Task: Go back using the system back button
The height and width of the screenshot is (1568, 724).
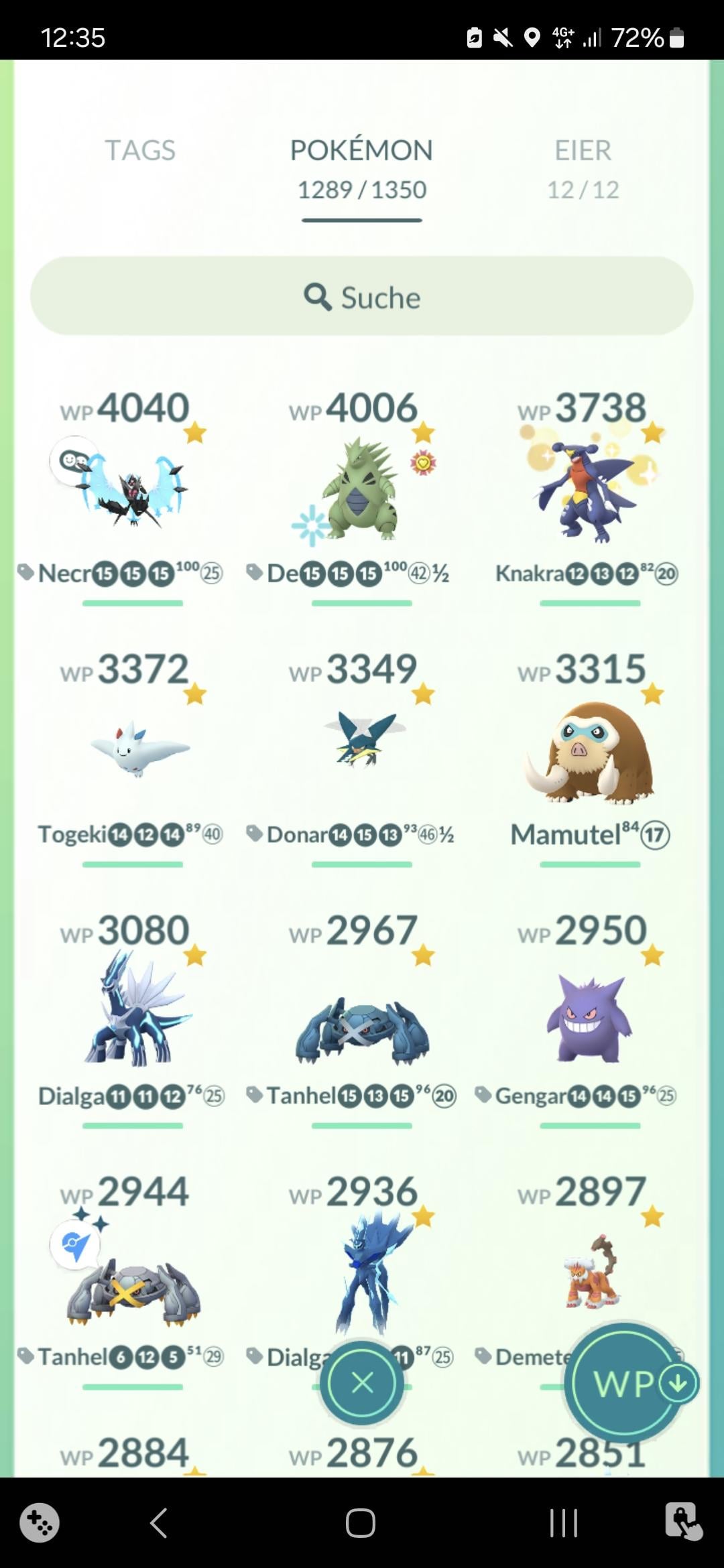Action: (x=159, y=1522)
